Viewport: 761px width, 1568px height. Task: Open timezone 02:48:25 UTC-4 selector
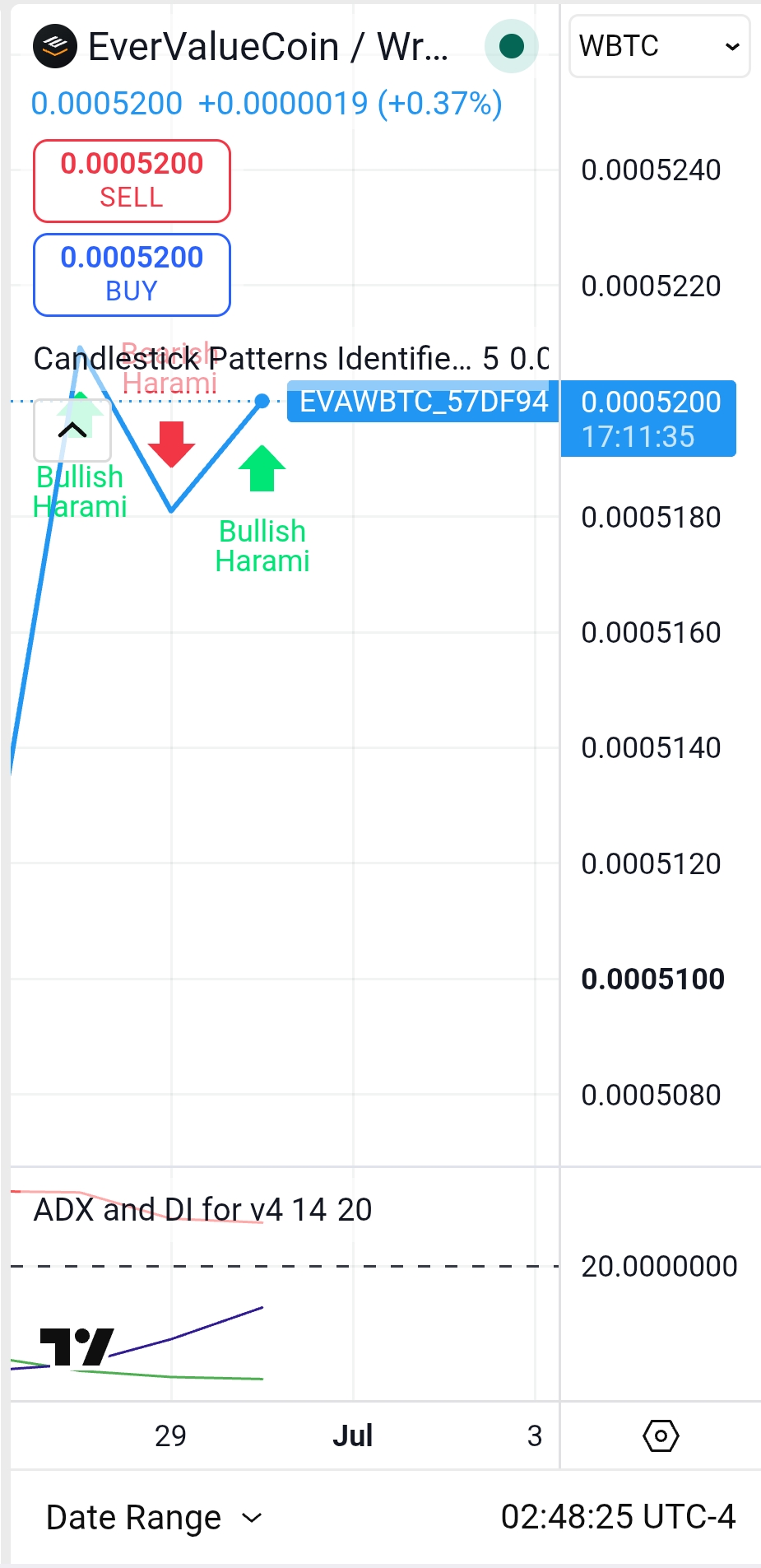pos(618,1516)
